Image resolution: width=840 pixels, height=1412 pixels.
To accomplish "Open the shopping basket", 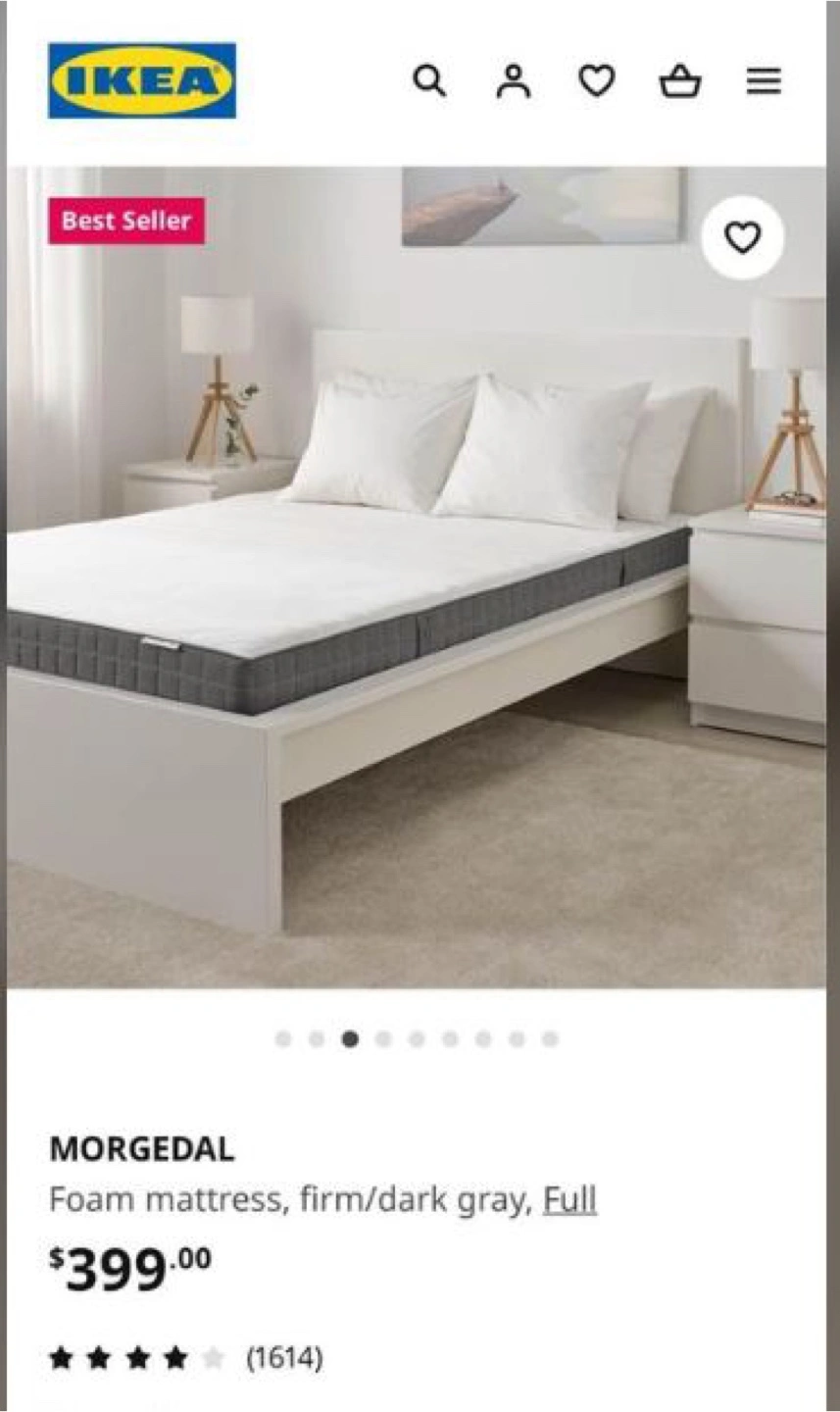I will pyautogui.click(x=680, y=80).
